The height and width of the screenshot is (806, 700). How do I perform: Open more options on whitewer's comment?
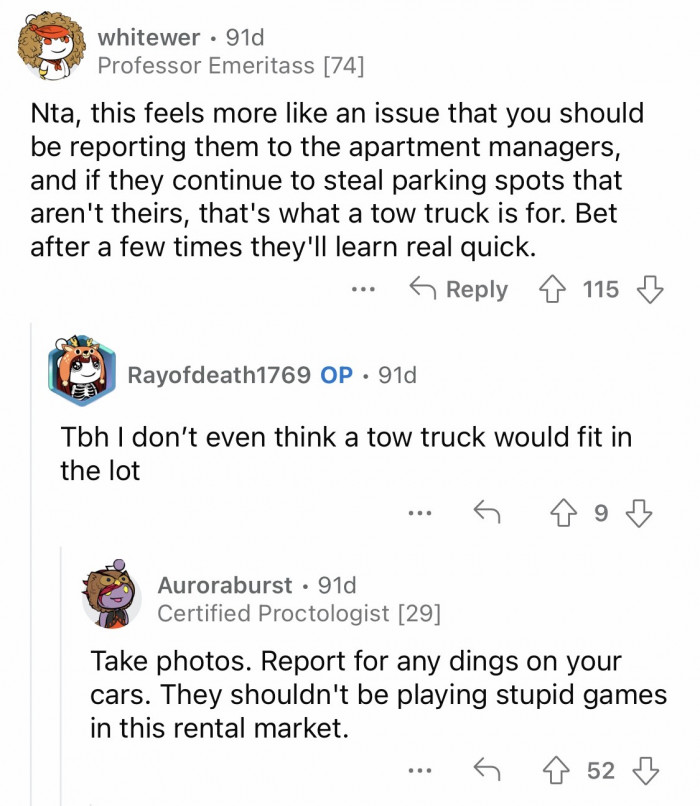(363, 290)
